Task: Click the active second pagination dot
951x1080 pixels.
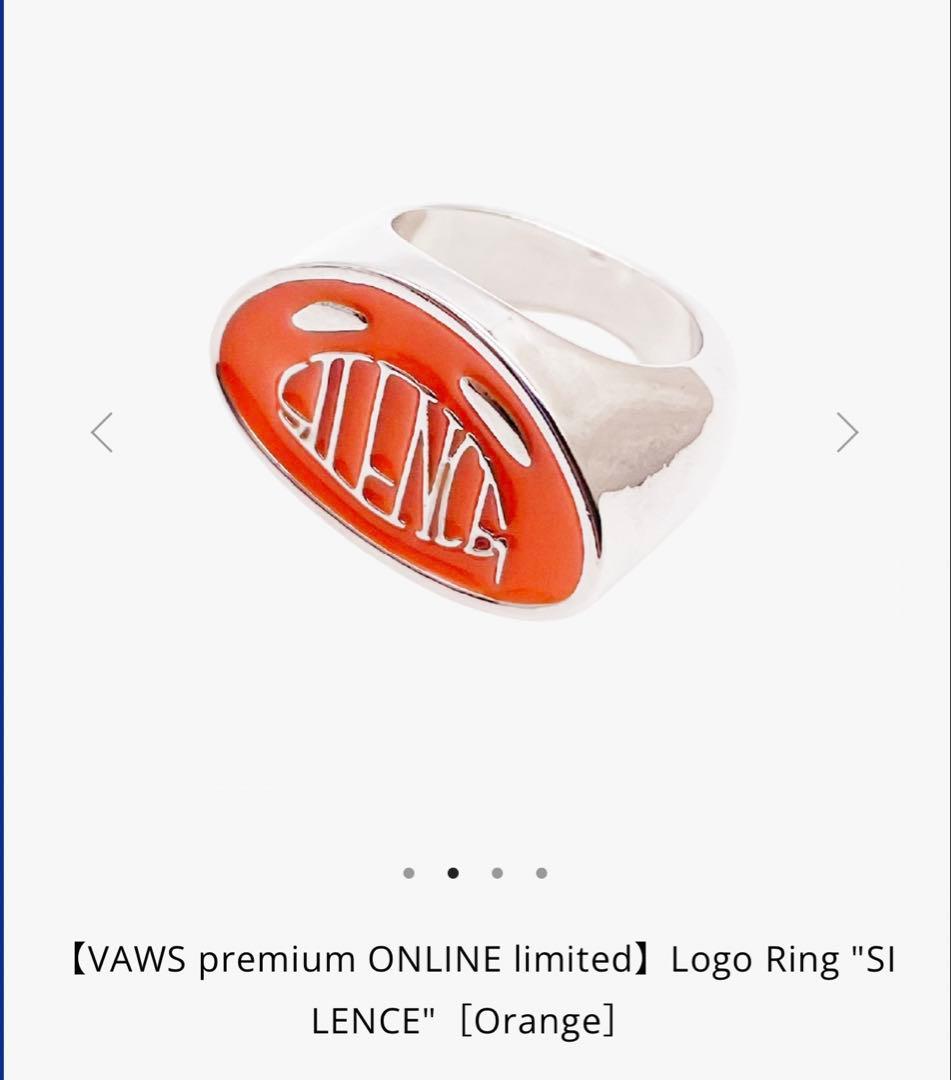Action: (x=453, y=873)
